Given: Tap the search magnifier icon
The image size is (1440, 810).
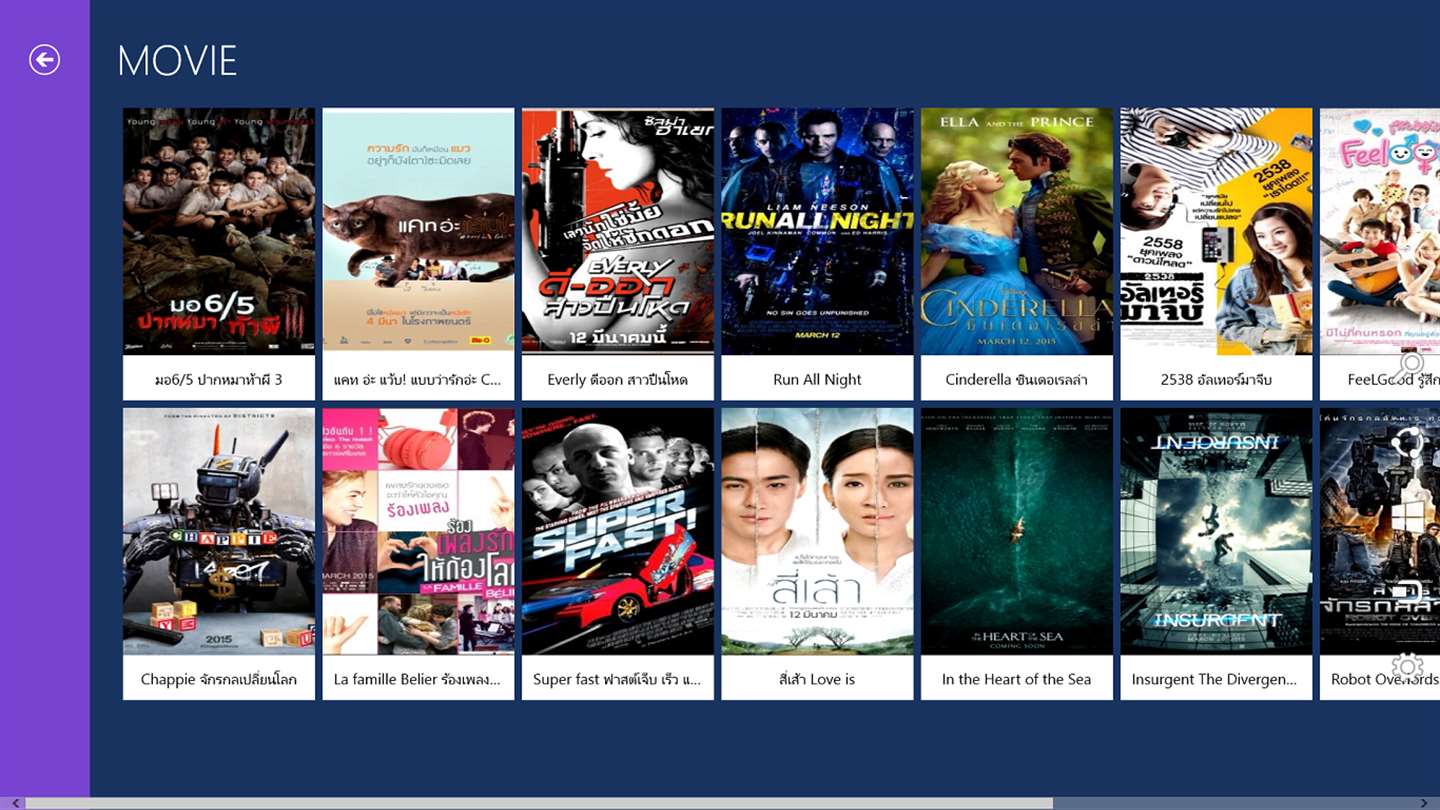Looking at the screenshot, I should click(1410, 364).
